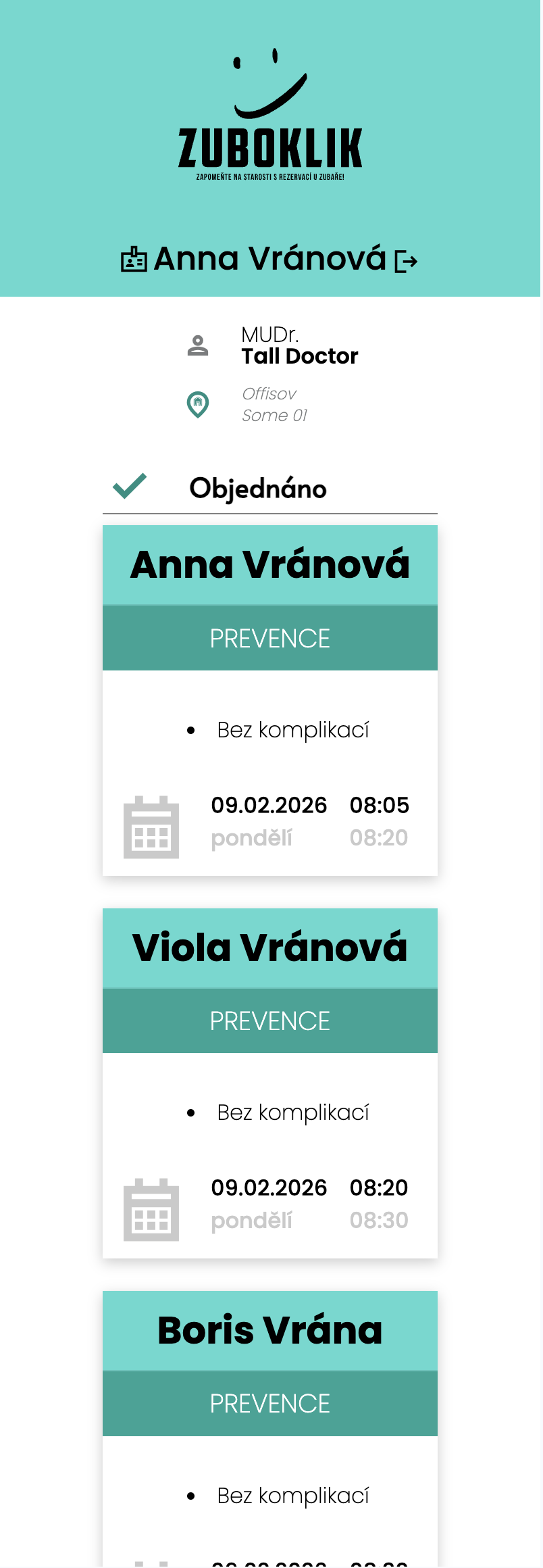Select the clinic location pin icon

(x=198, y=403)
